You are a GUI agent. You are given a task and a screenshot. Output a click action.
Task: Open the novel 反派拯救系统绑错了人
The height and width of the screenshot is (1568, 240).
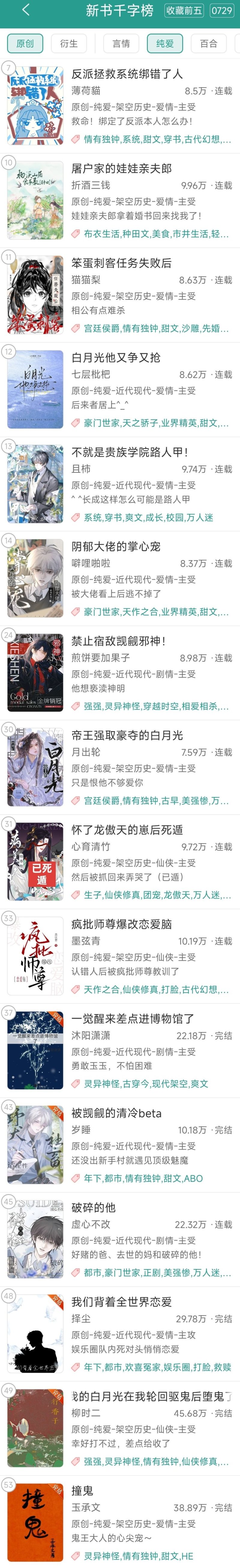pyautogui.click(x=127, y=74)
